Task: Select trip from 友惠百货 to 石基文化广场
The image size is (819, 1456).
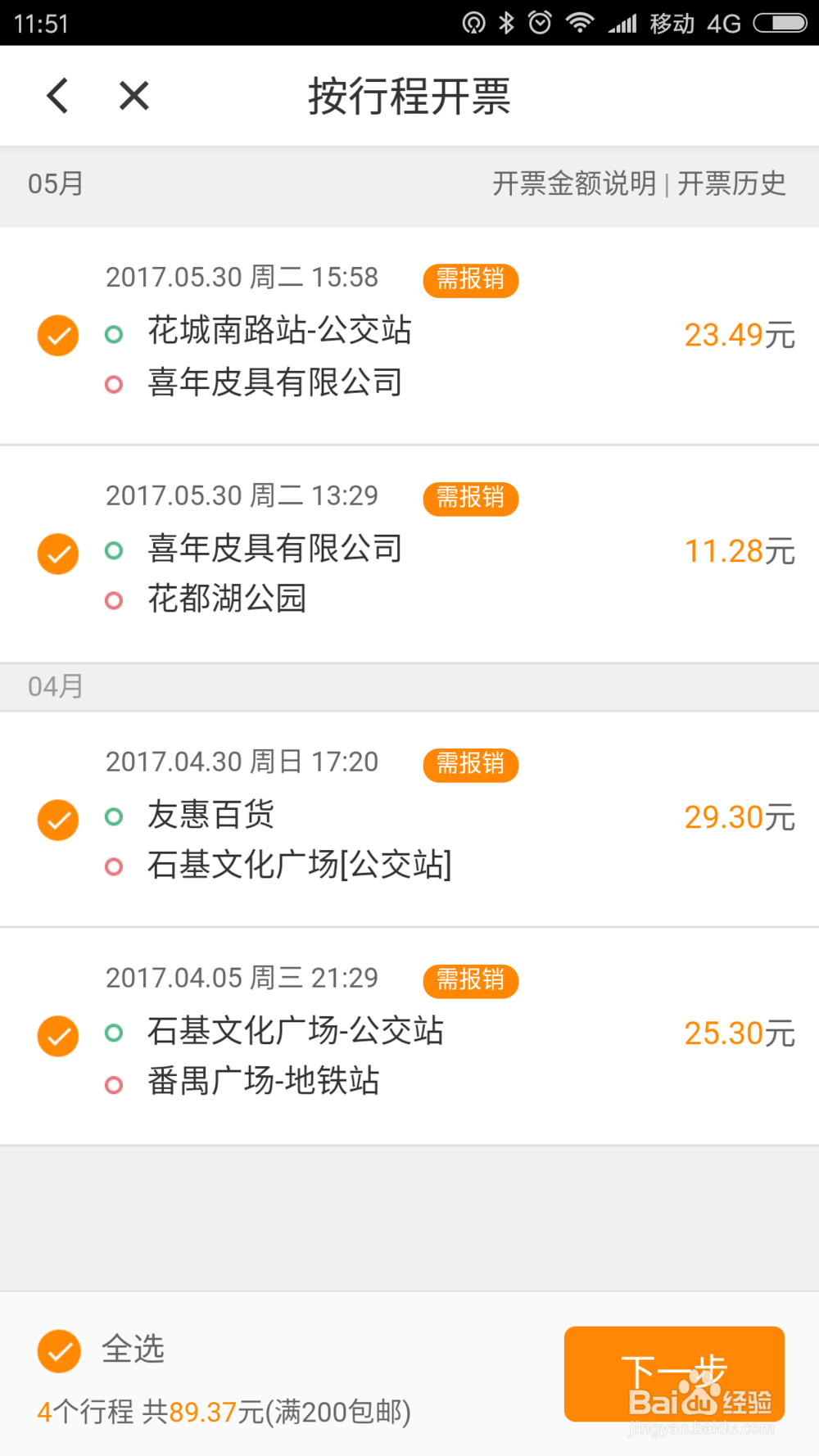Action: (409, 820)
